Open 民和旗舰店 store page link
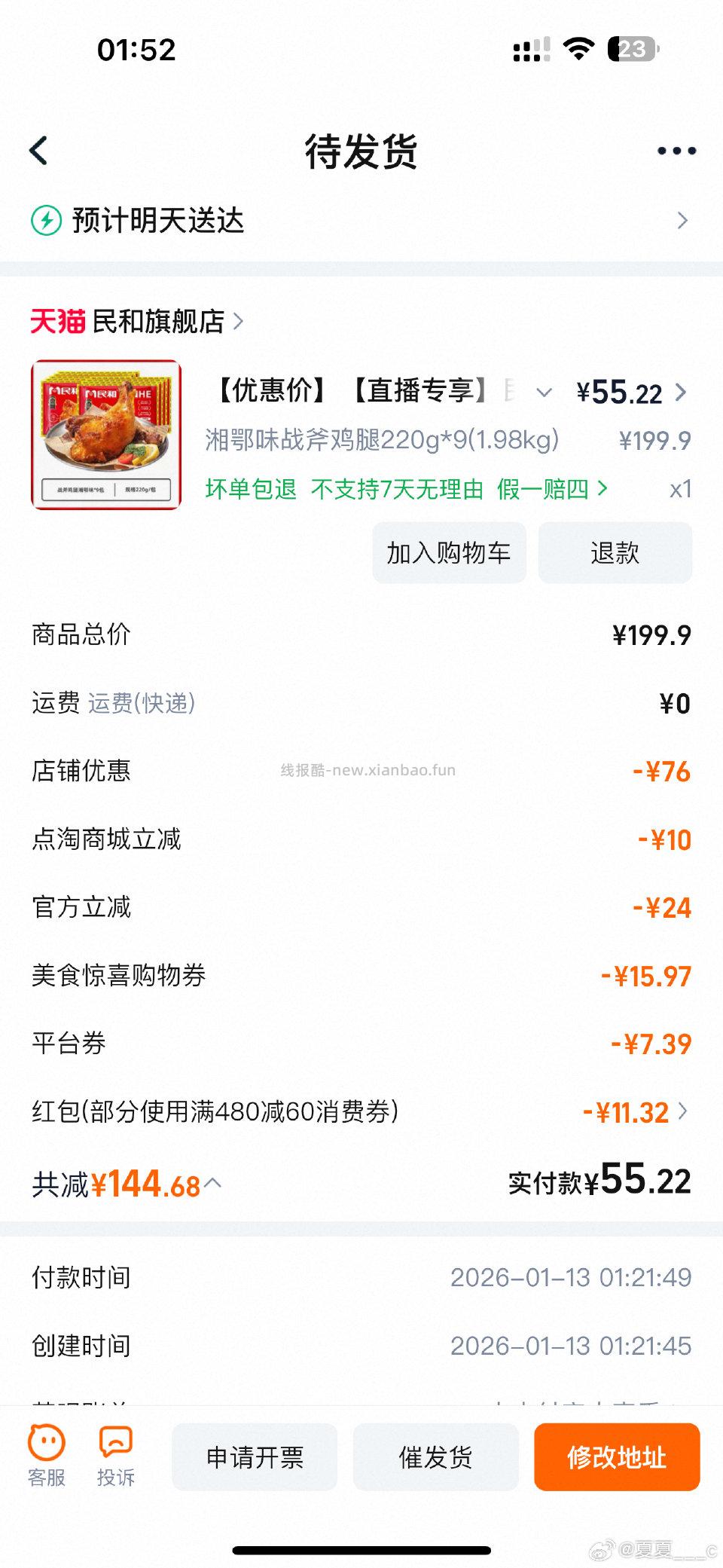This screenshot has width=723, height=1568. pyautogui.click(x=158, y=322)
